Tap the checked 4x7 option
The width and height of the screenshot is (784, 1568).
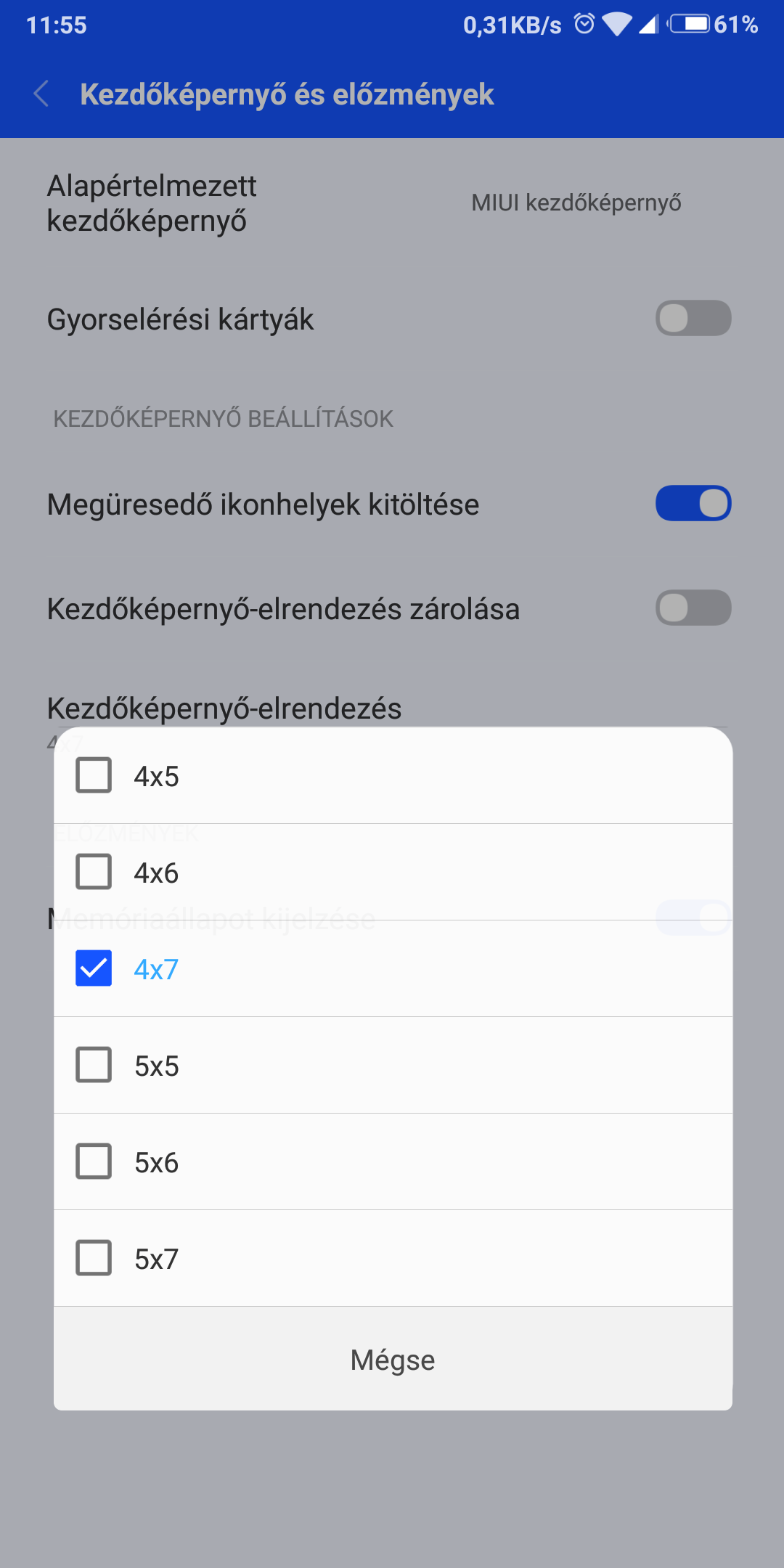point(393,968)
